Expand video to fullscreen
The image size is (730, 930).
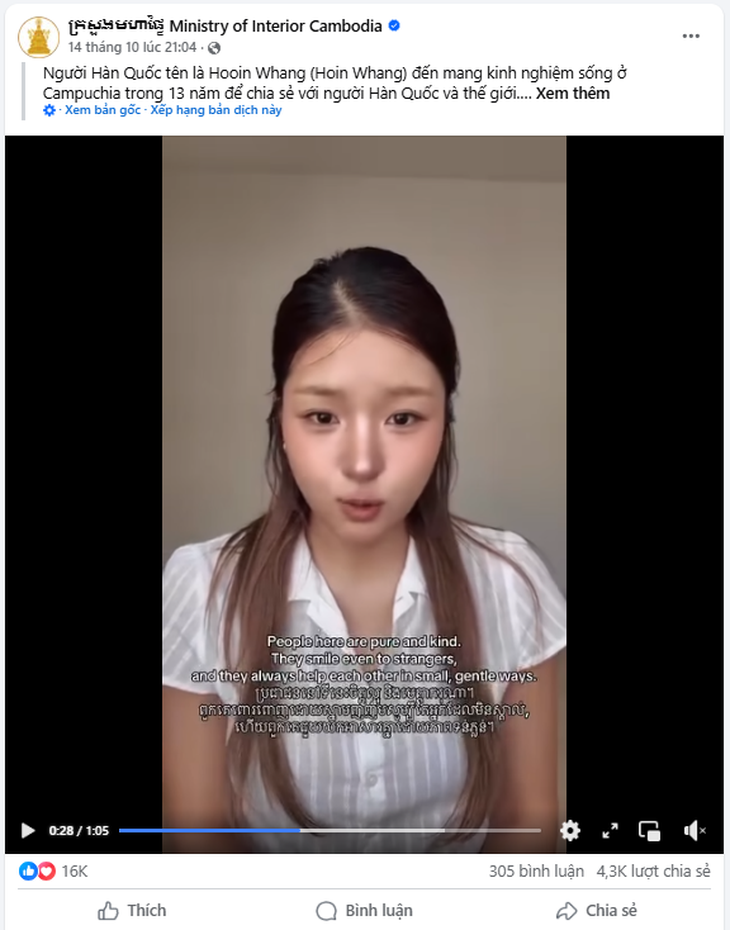coord(610,830)
